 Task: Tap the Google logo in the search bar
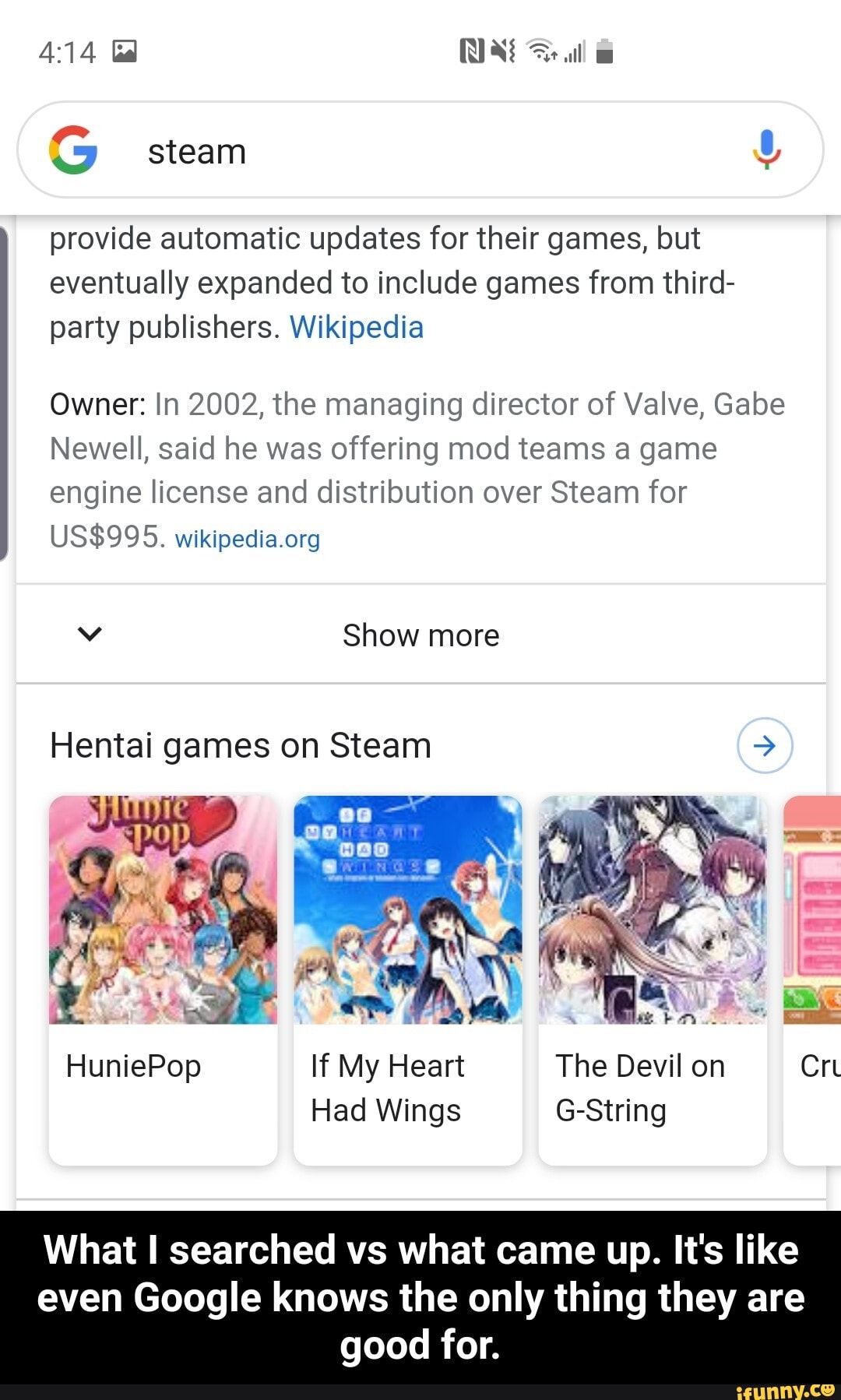[x=73, y=149]
